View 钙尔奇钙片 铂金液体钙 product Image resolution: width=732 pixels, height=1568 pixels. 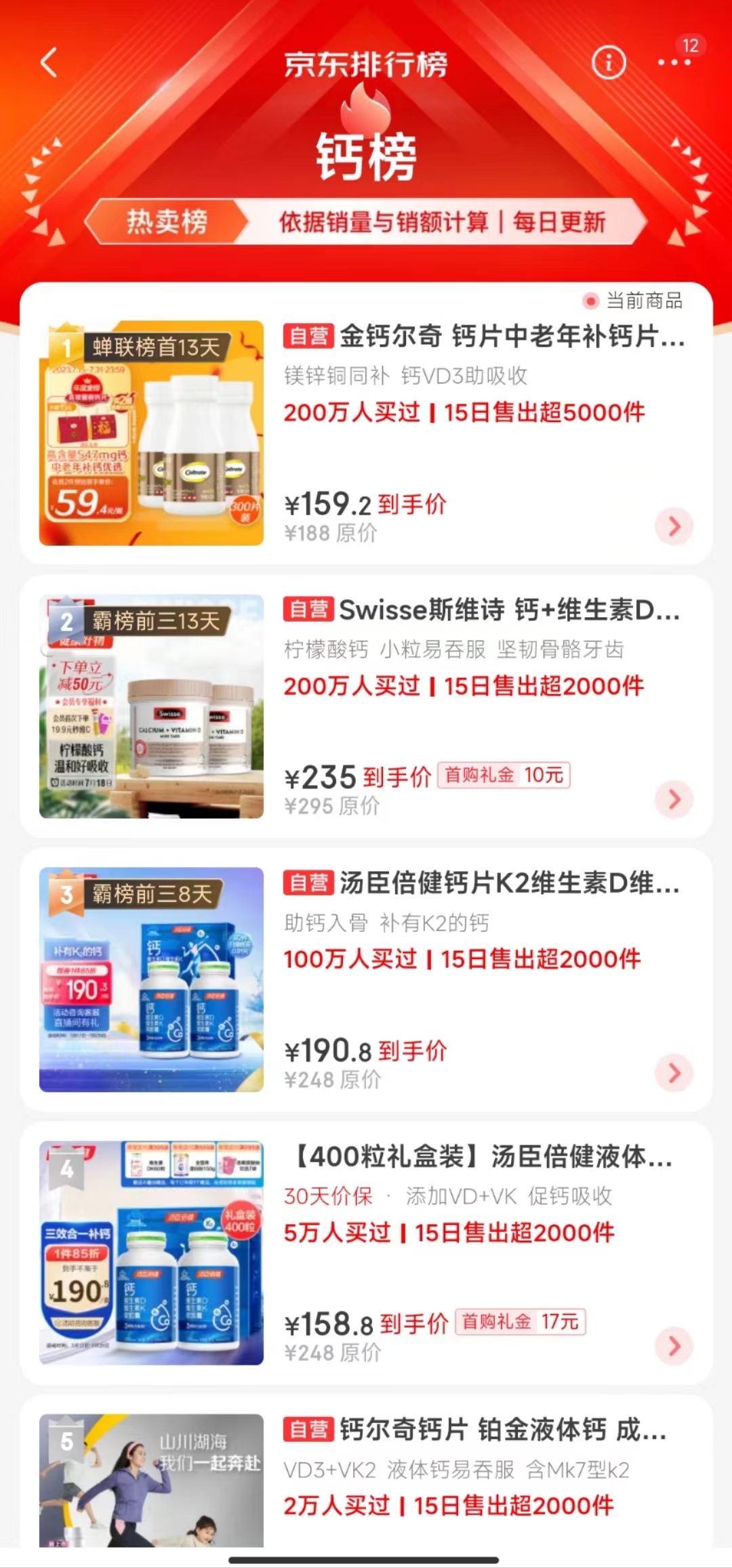coord(474,1430)
